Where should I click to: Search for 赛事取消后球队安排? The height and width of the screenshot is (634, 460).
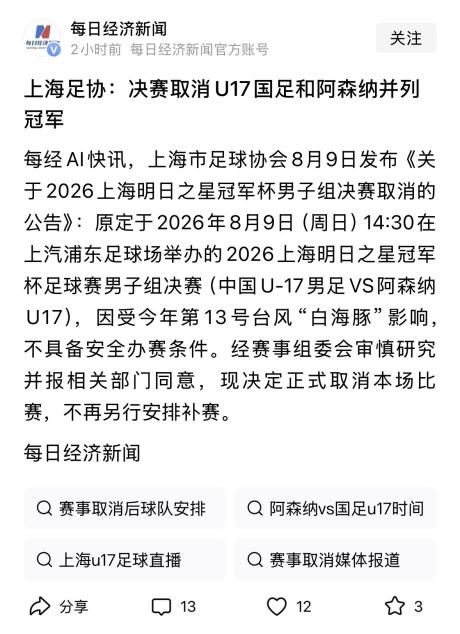click(124, 508)
